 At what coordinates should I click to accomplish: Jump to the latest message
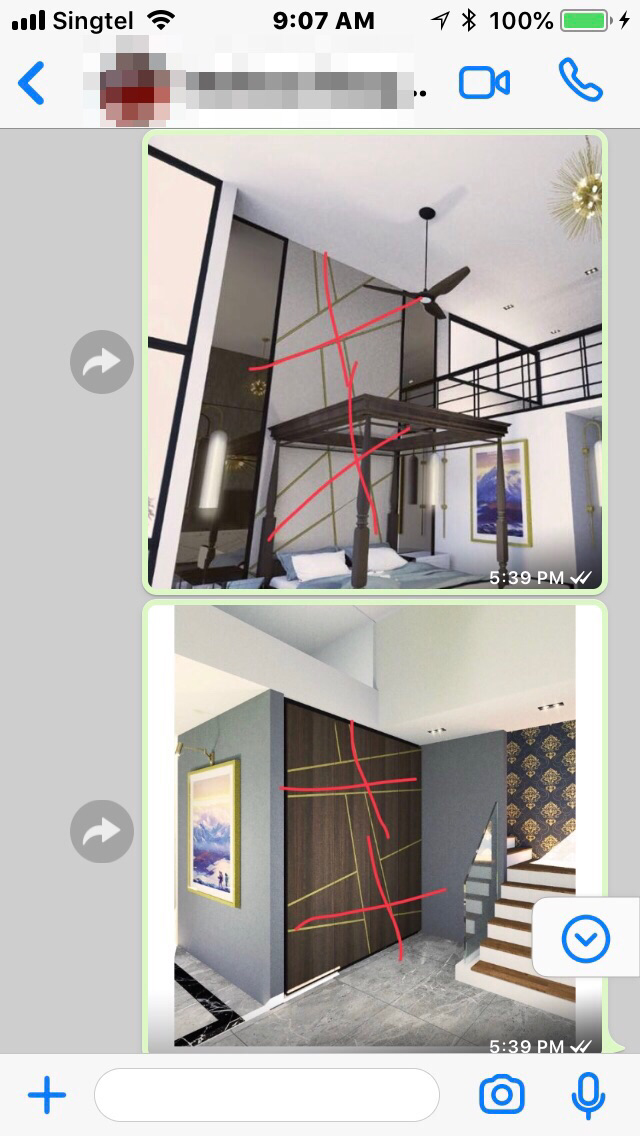tap(586, 938)
